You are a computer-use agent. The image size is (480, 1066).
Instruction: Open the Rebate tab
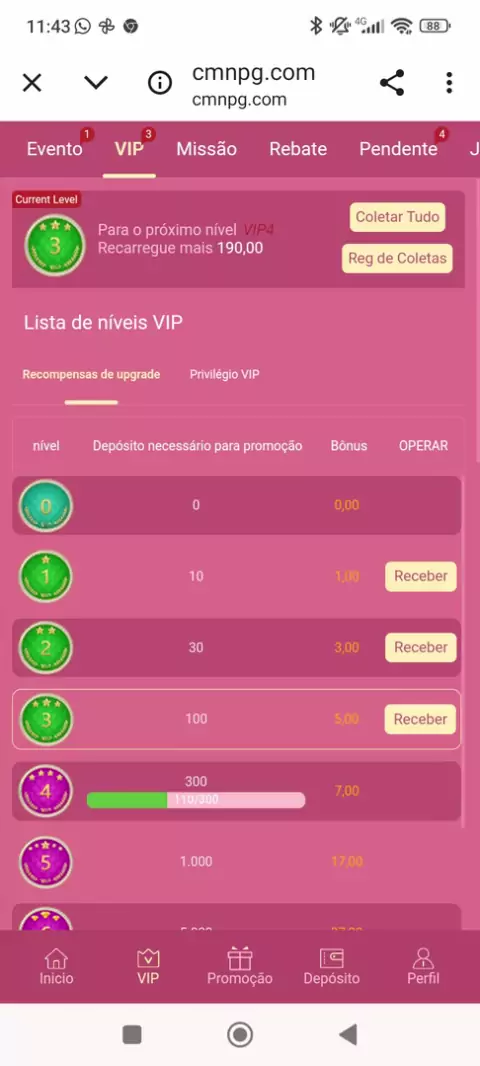tap(298, 150)
